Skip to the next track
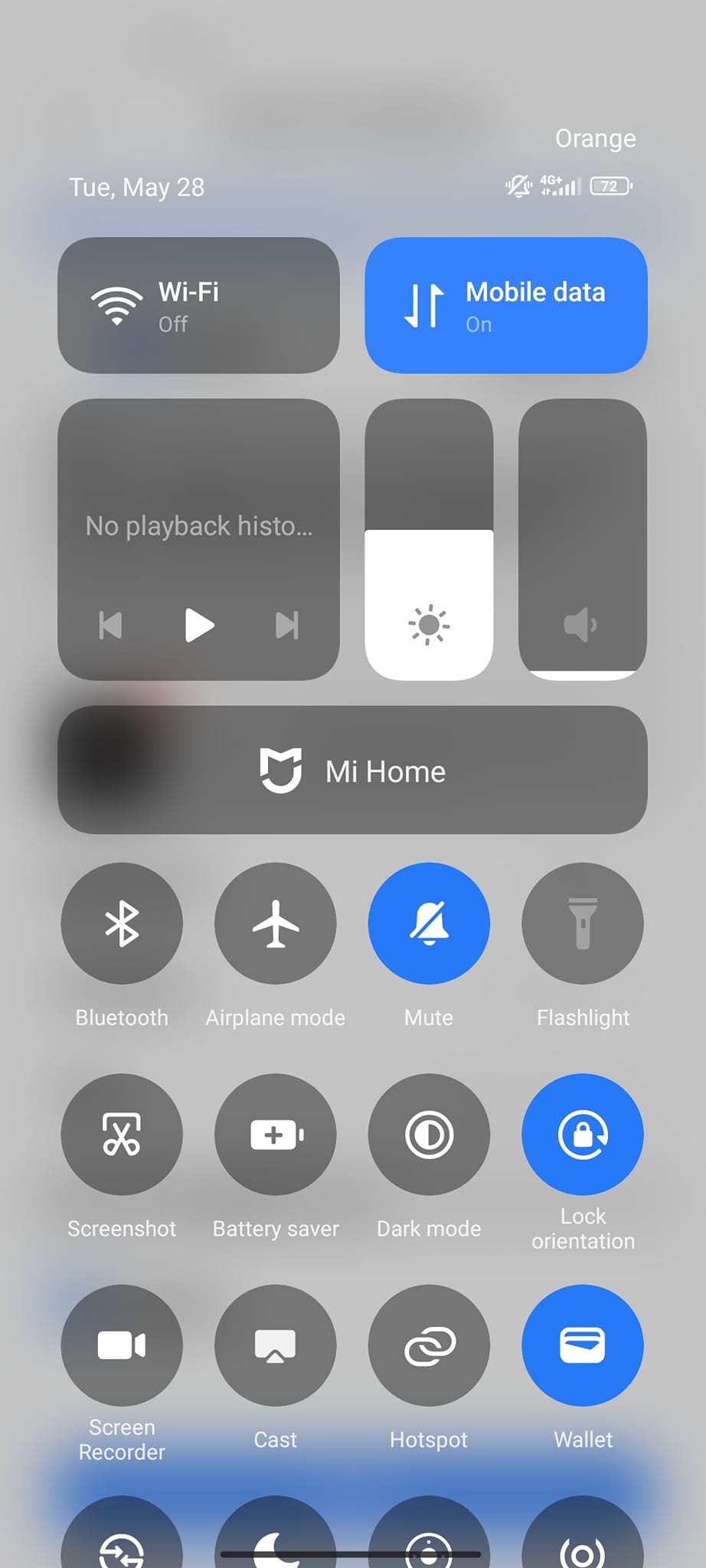The height and width of the screenshot is (1568, 706). [287, 625]
